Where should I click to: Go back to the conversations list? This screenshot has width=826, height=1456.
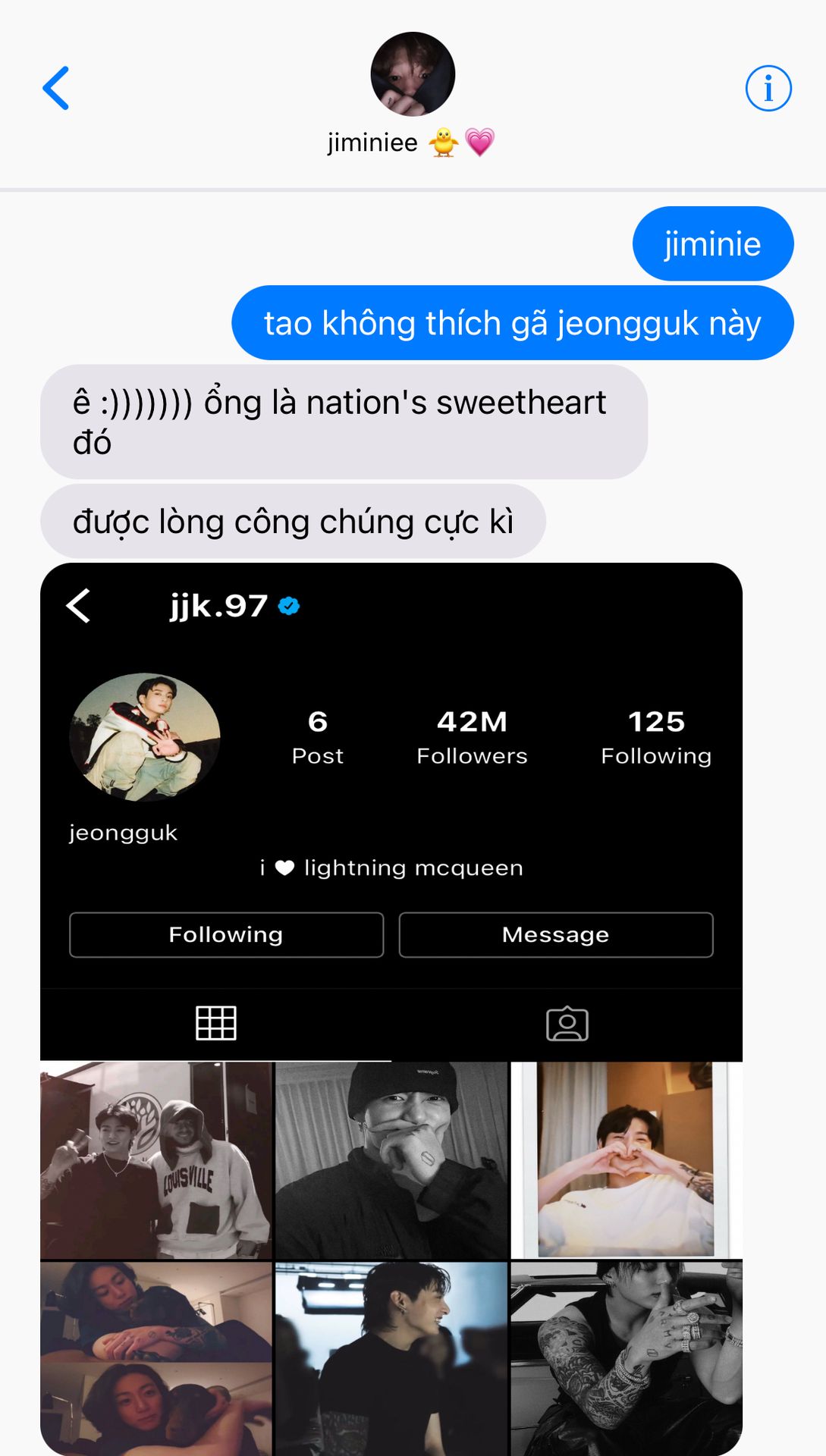coord(56,88)
